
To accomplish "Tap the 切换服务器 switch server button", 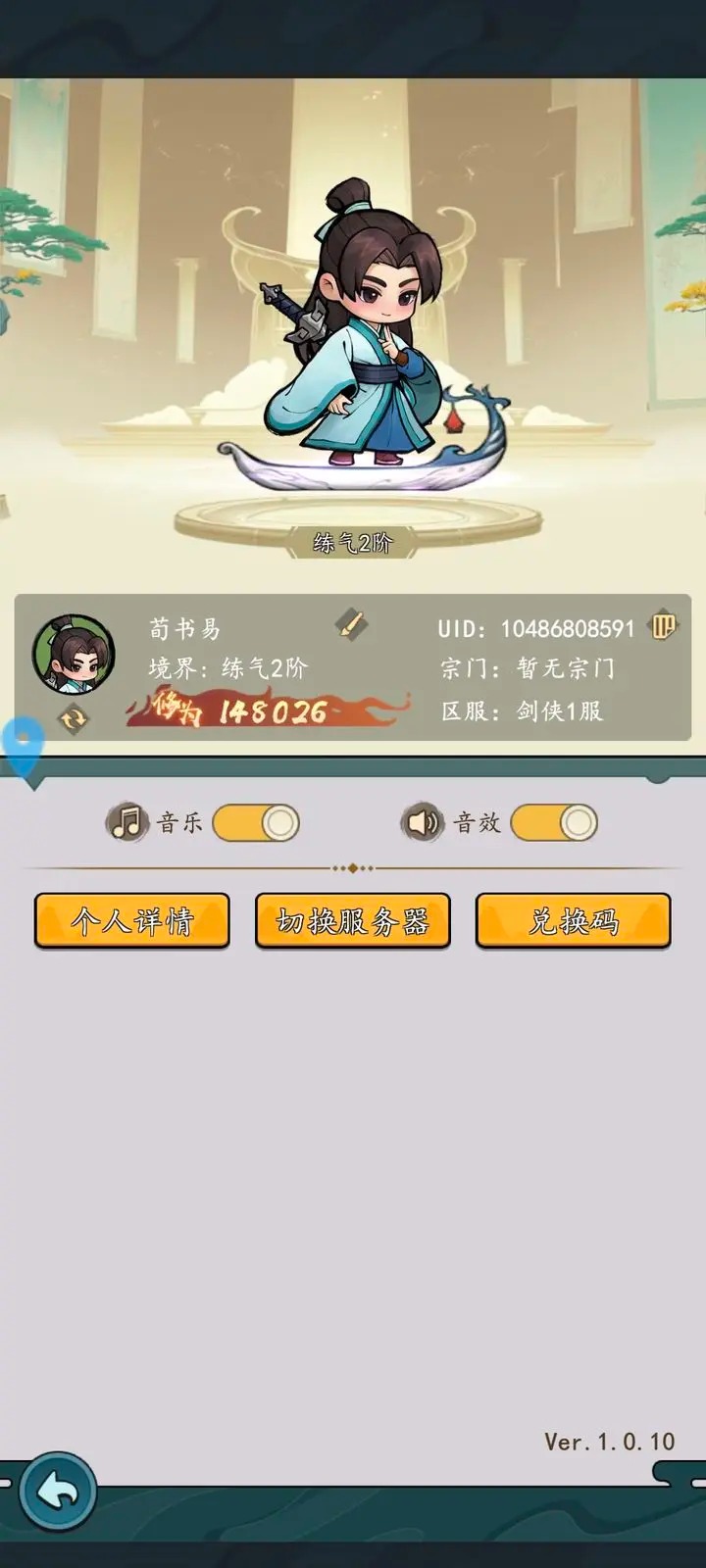I will coord(353,921).
